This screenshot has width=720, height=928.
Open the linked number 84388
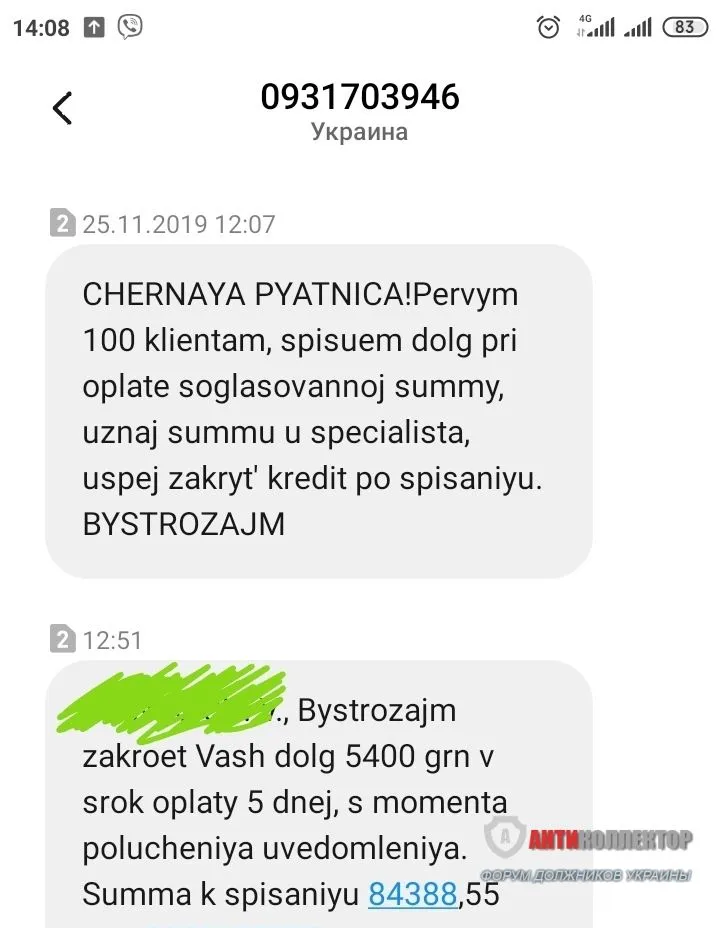(412, 893)
